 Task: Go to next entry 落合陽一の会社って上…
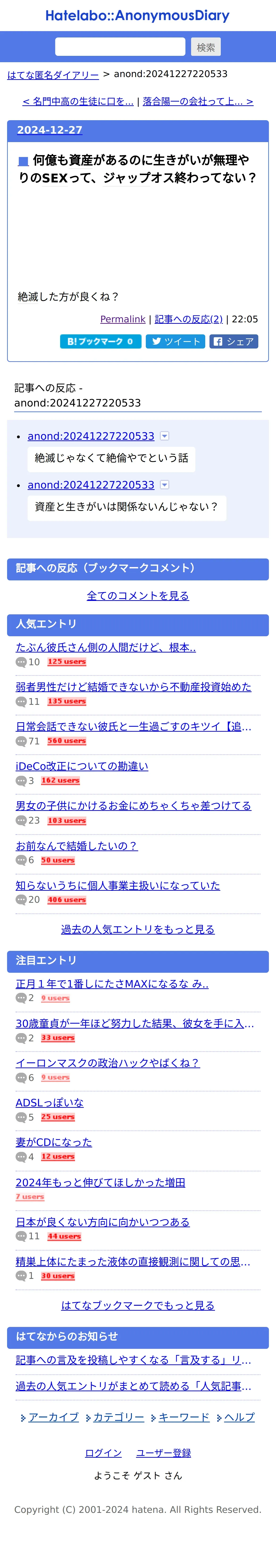[198, 102]
